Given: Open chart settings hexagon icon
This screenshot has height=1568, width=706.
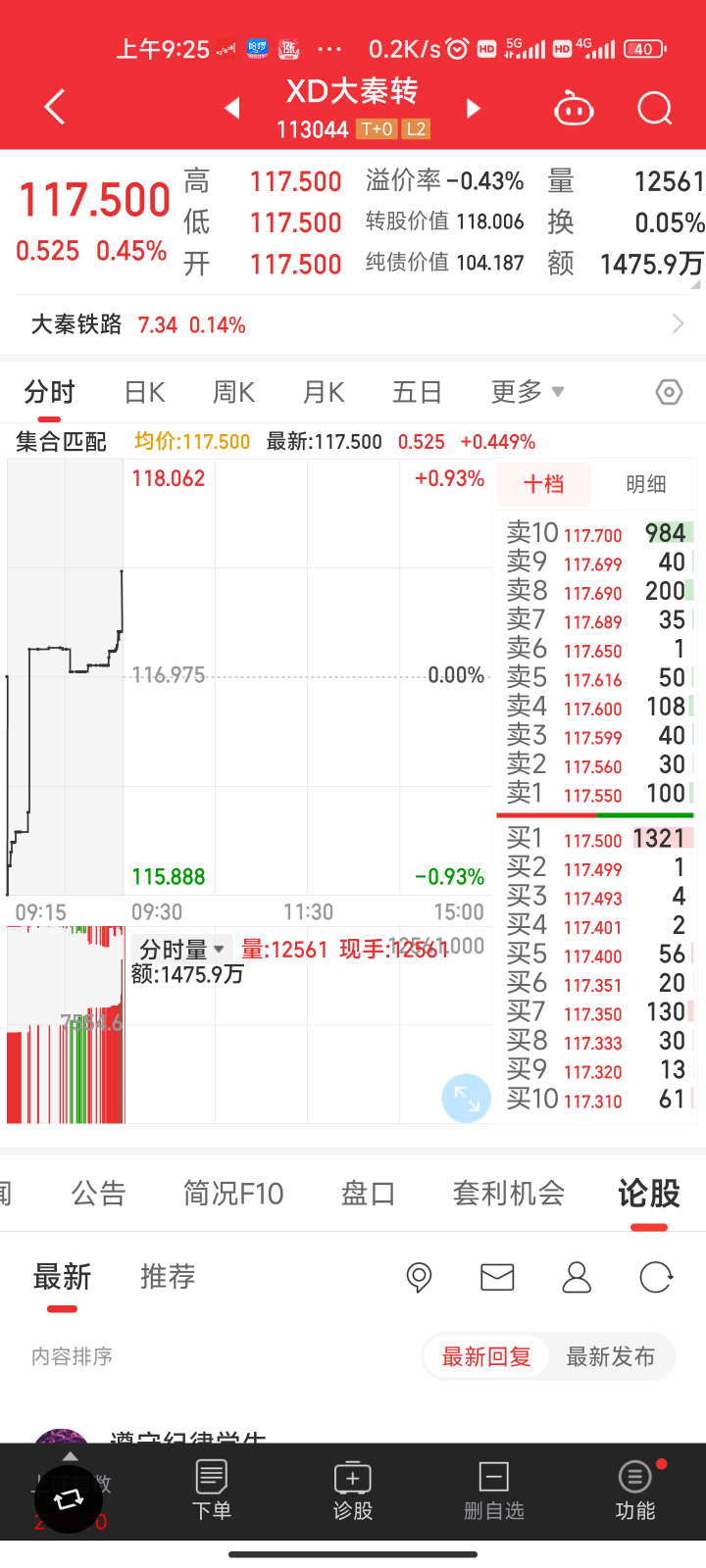Looking at the screenshot, I should coord(669,393).
